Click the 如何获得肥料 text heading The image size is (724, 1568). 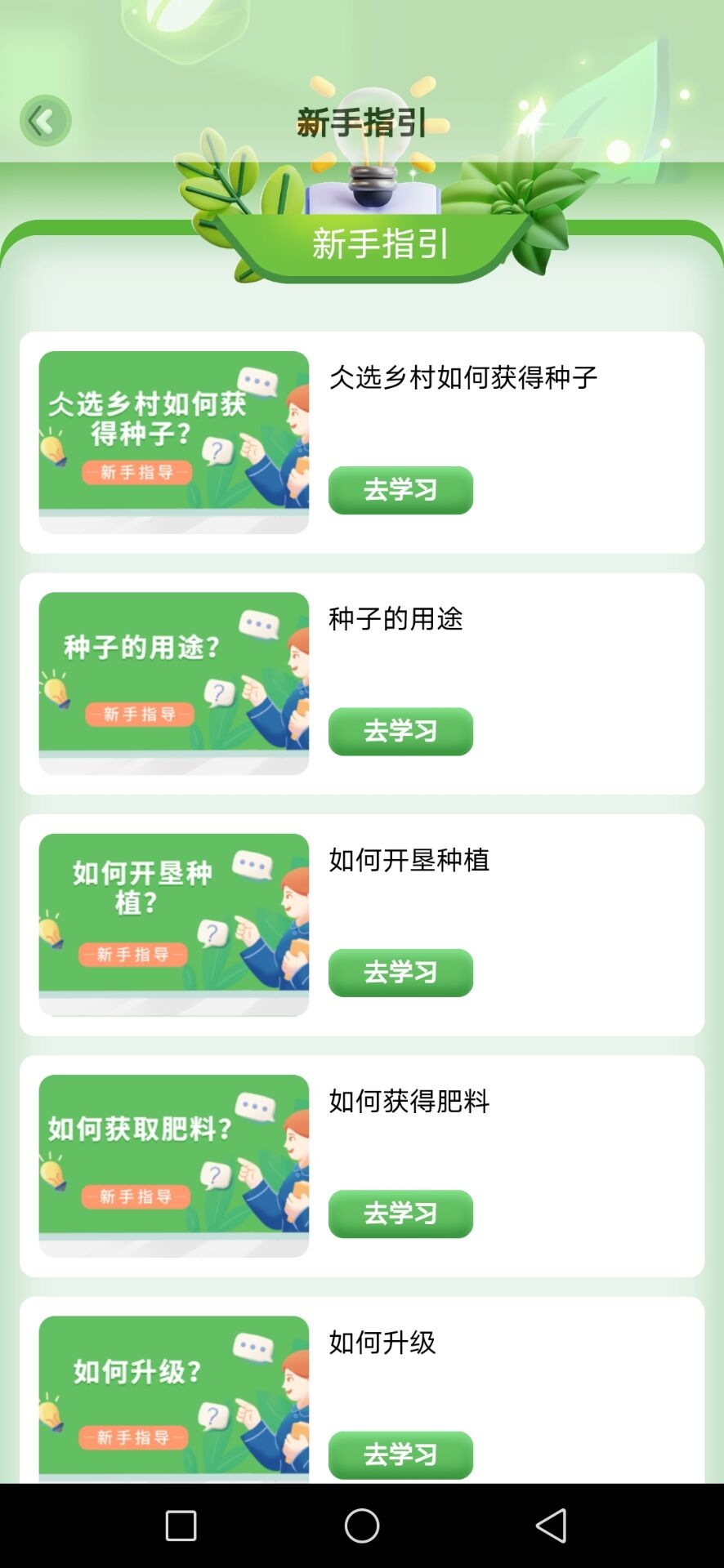pos(409,1102)
